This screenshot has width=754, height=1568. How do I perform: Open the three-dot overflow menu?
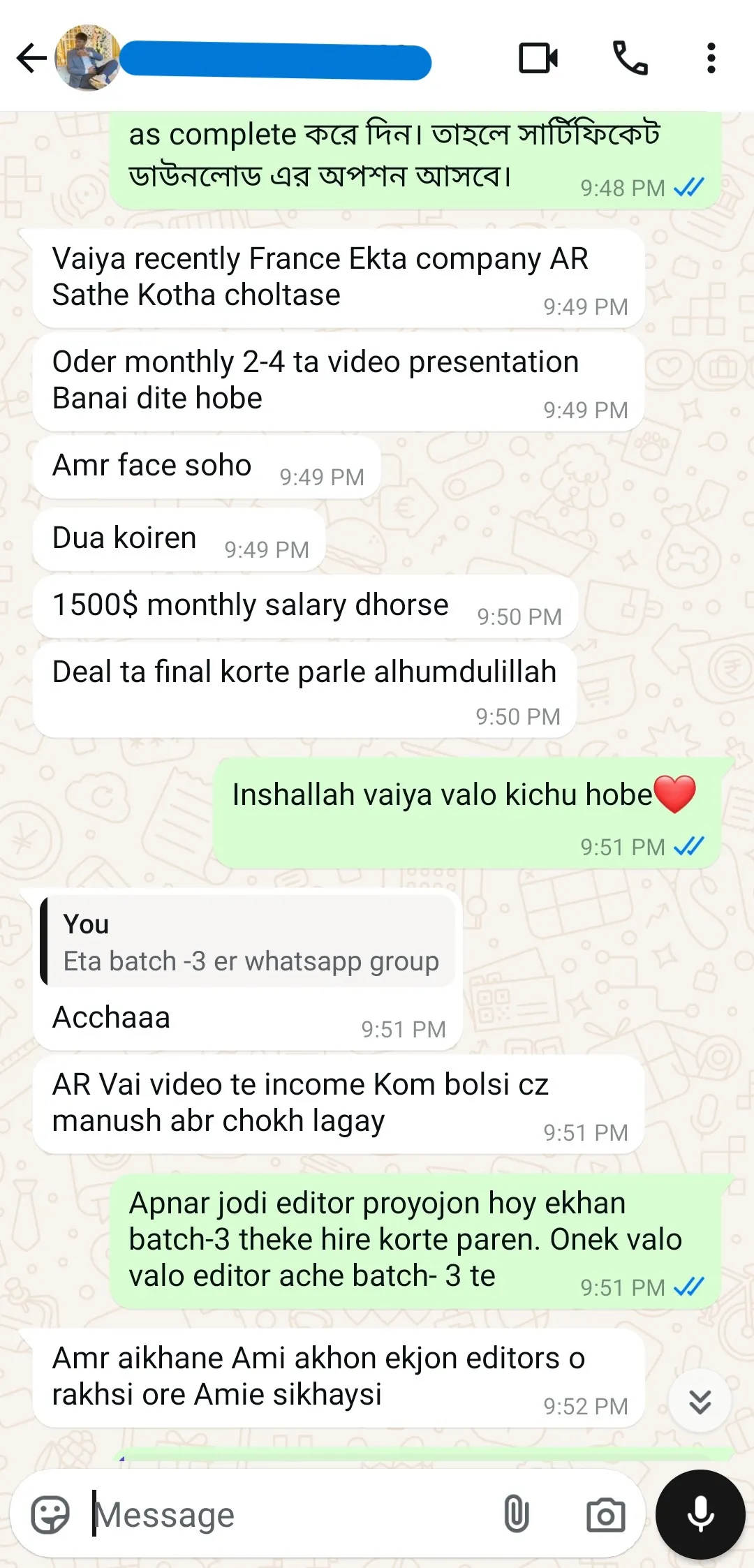pos(711,58)
